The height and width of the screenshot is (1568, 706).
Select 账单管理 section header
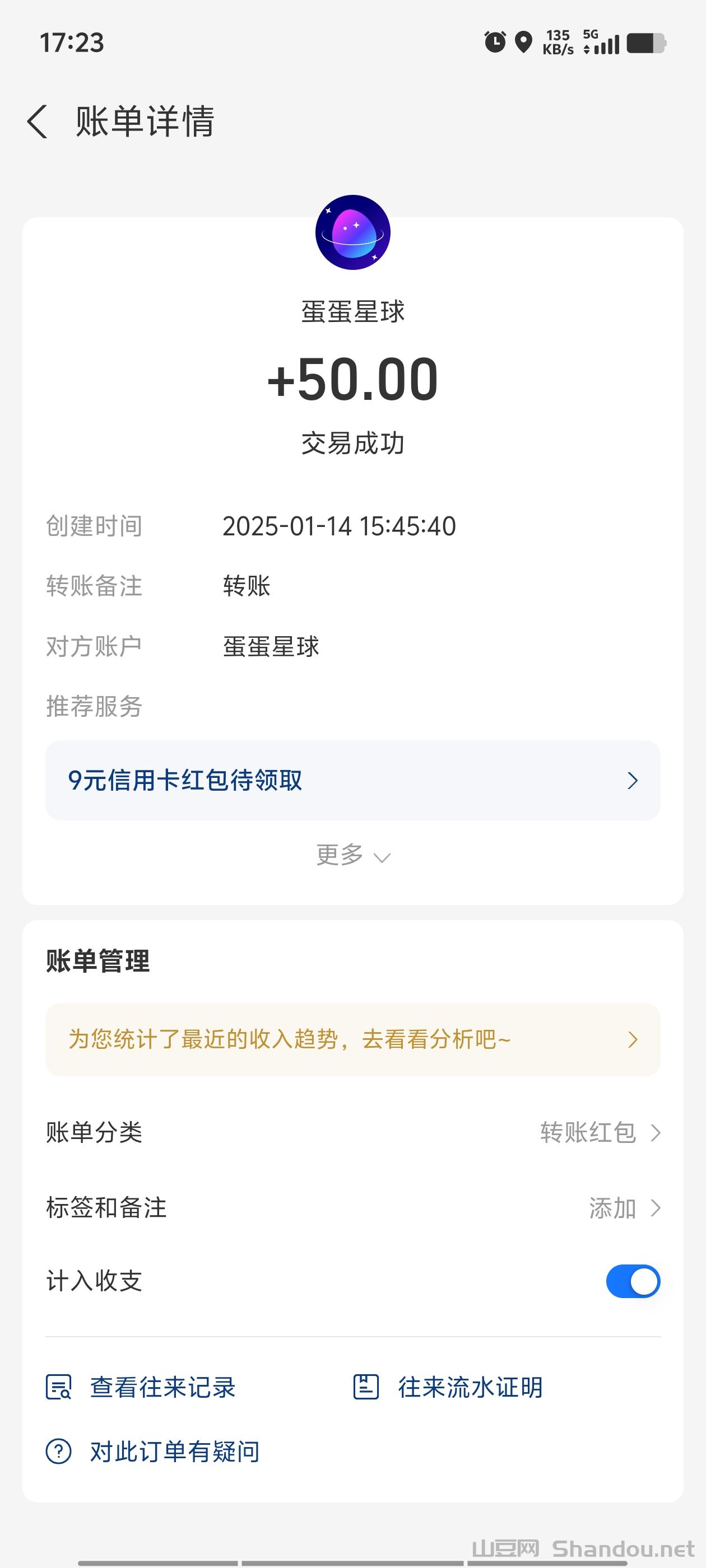pyautogui.click(x=97, y=961)
